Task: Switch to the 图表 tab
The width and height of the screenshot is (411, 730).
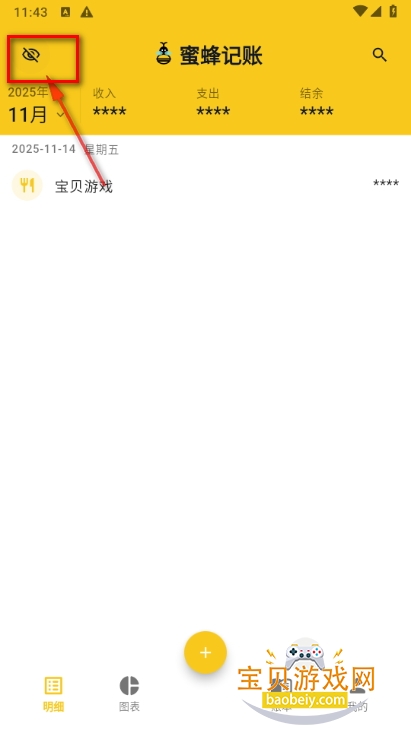Action: pos(129,694)
